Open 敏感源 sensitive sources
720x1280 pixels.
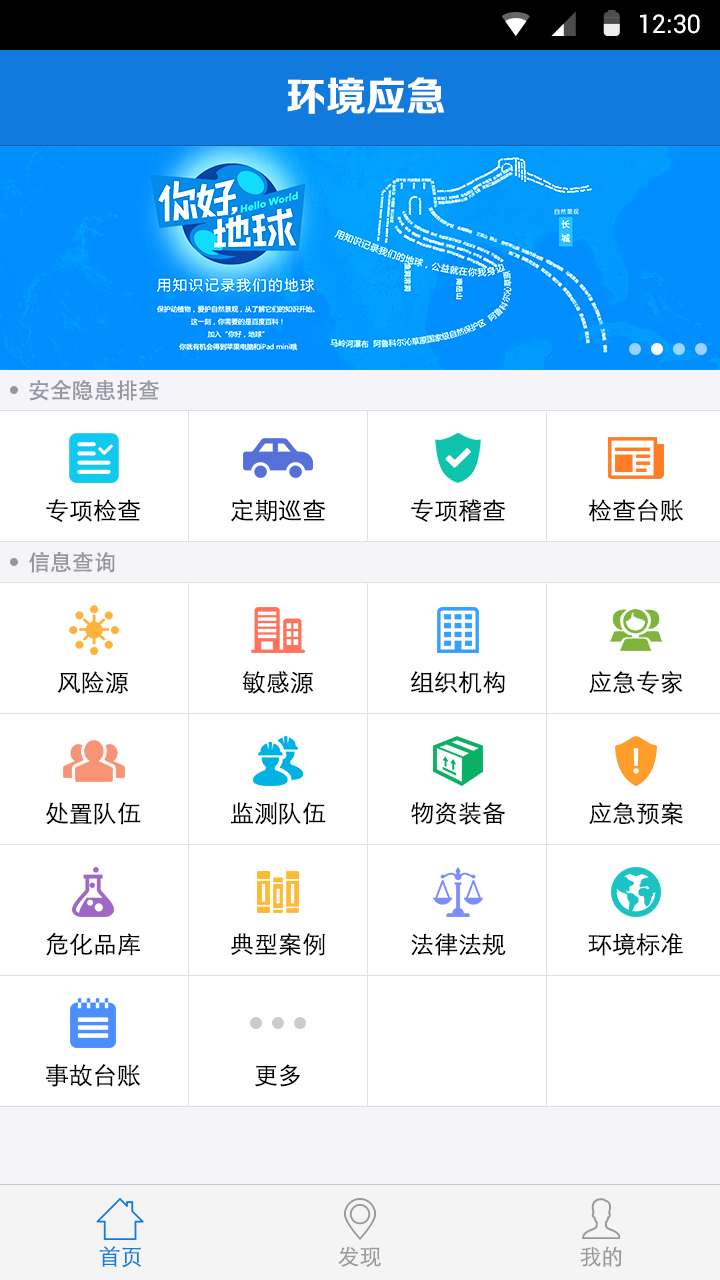coord(277,649)
